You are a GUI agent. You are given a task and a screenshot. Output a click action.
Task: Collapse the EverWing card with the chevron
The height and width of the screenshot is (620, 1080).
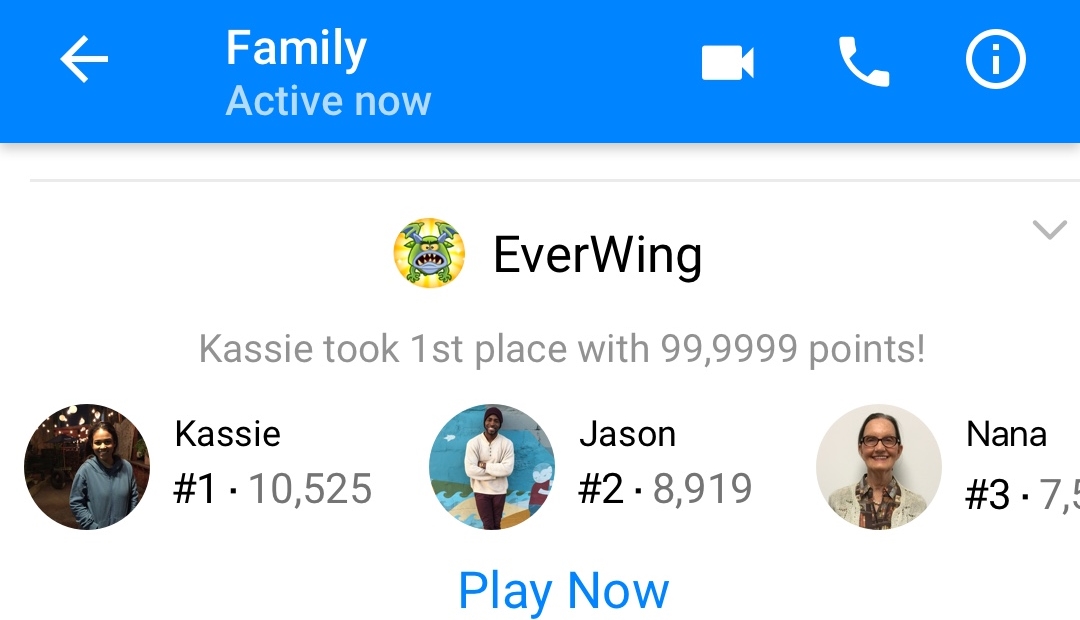[1049, 231]
